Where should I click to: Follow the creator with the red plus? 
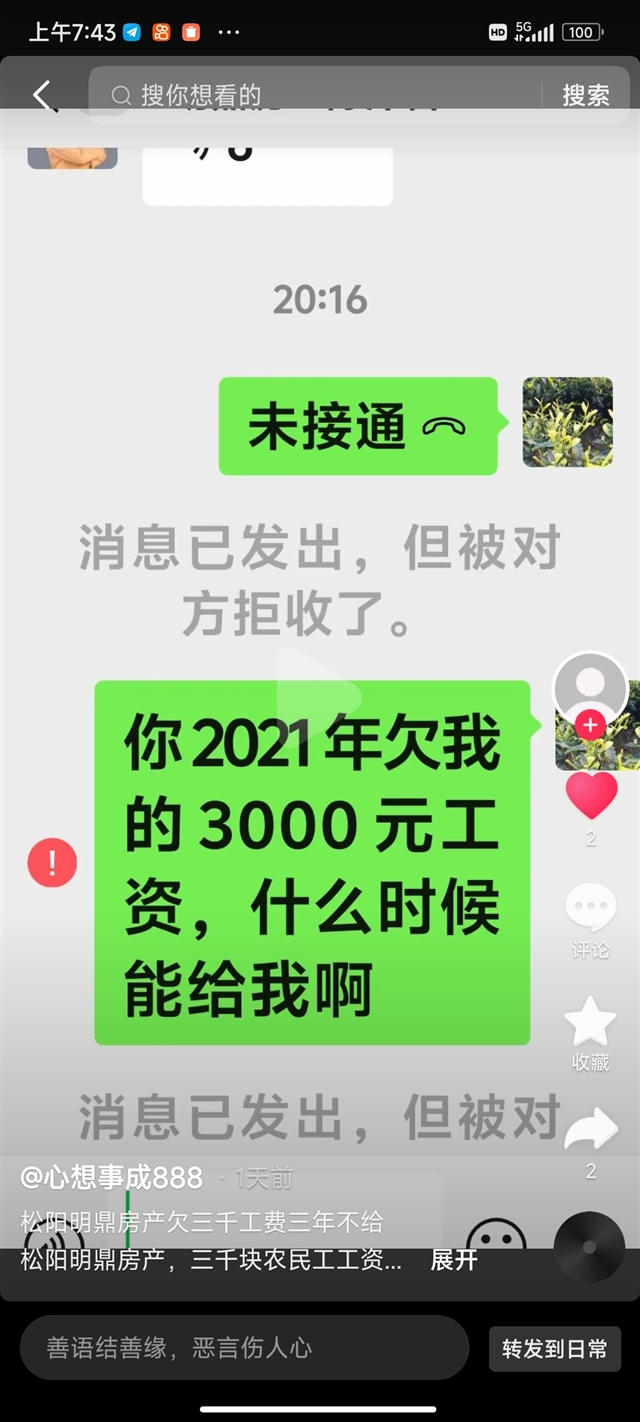[x=590, y=726]
